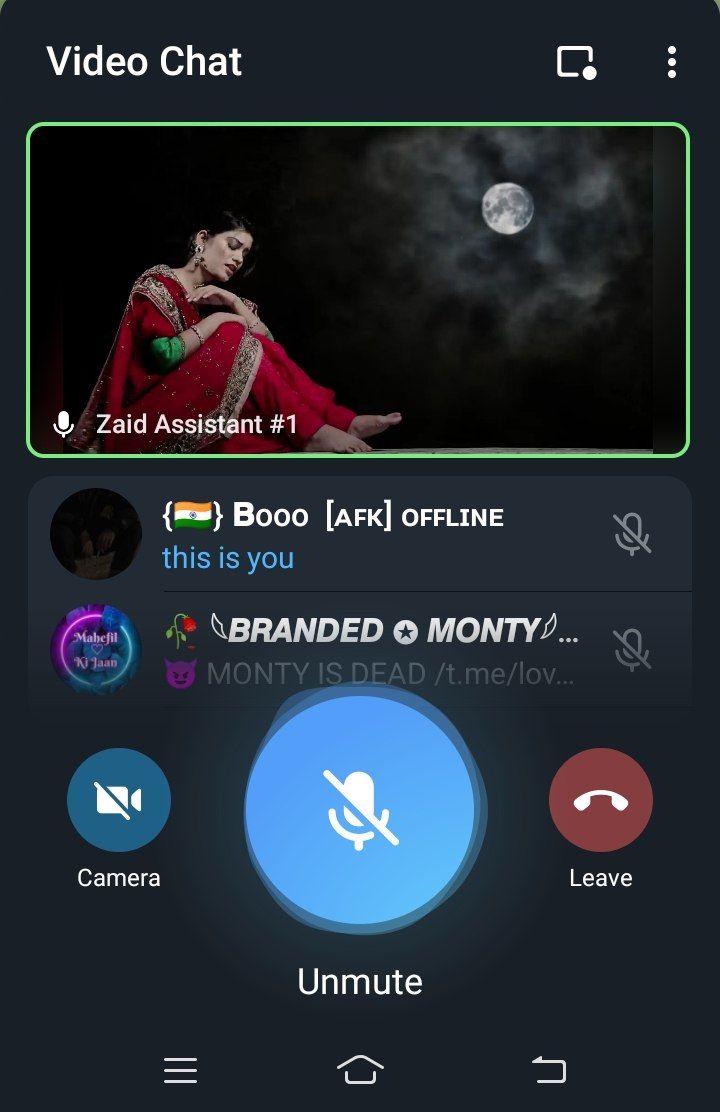Viewport: 720px width, 1112px height.
Task: Tap the Zaid Assistant #1 video tile
Action: coord(358,290)
